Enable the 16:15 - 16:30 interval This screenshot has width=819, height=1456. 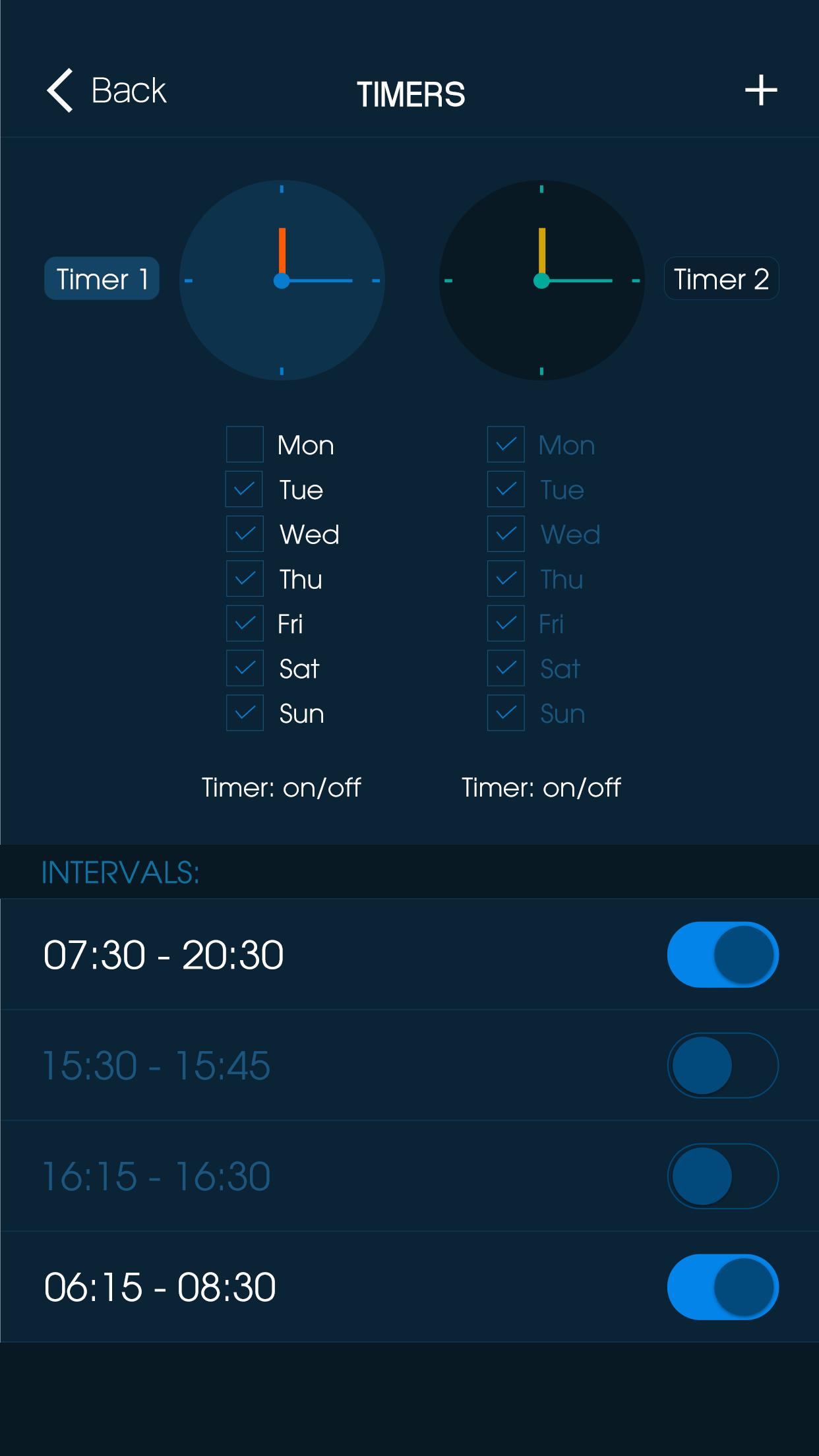[x=723, y=1176]
